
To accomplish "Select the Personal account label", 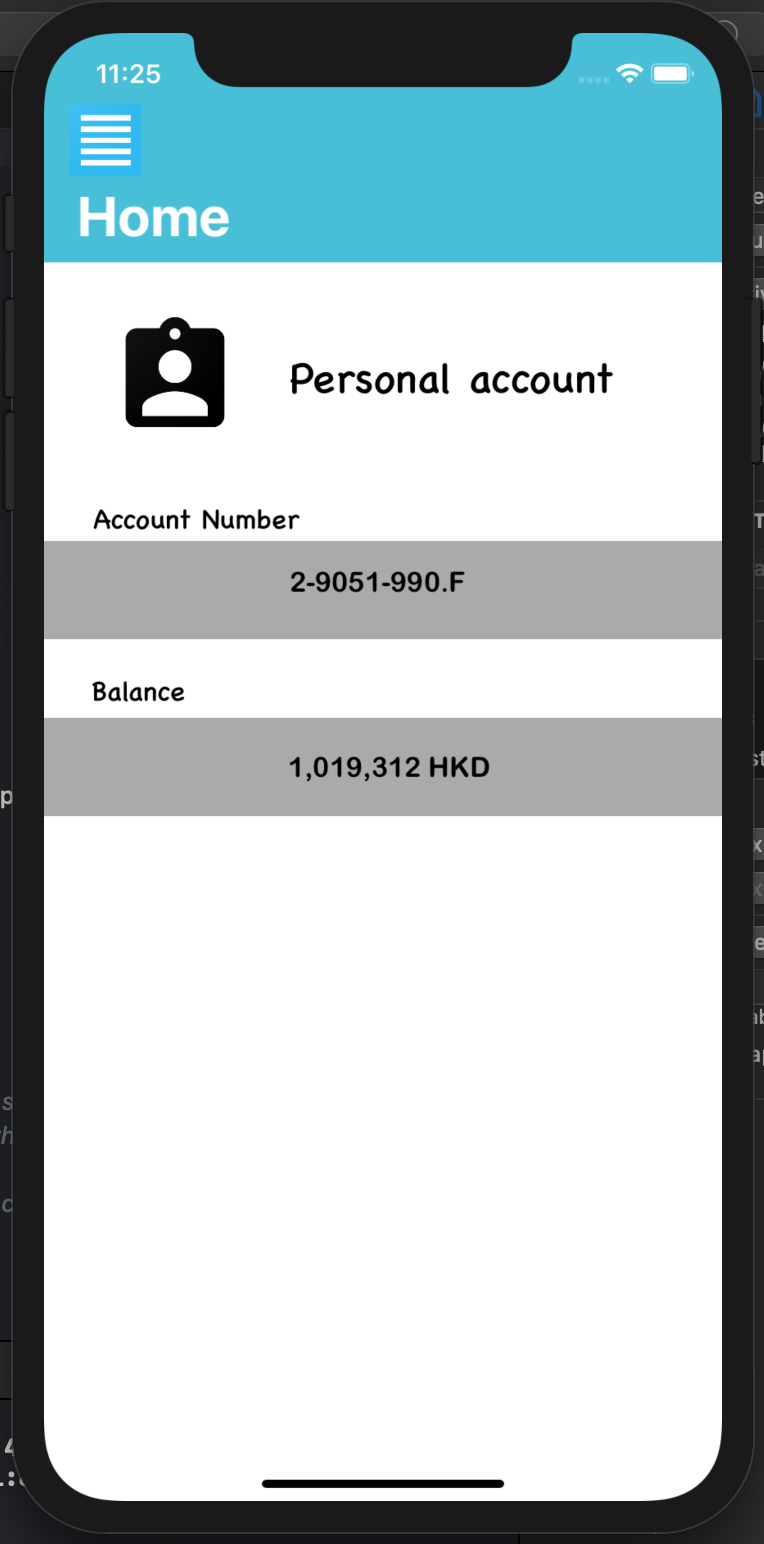I will 450,379.
